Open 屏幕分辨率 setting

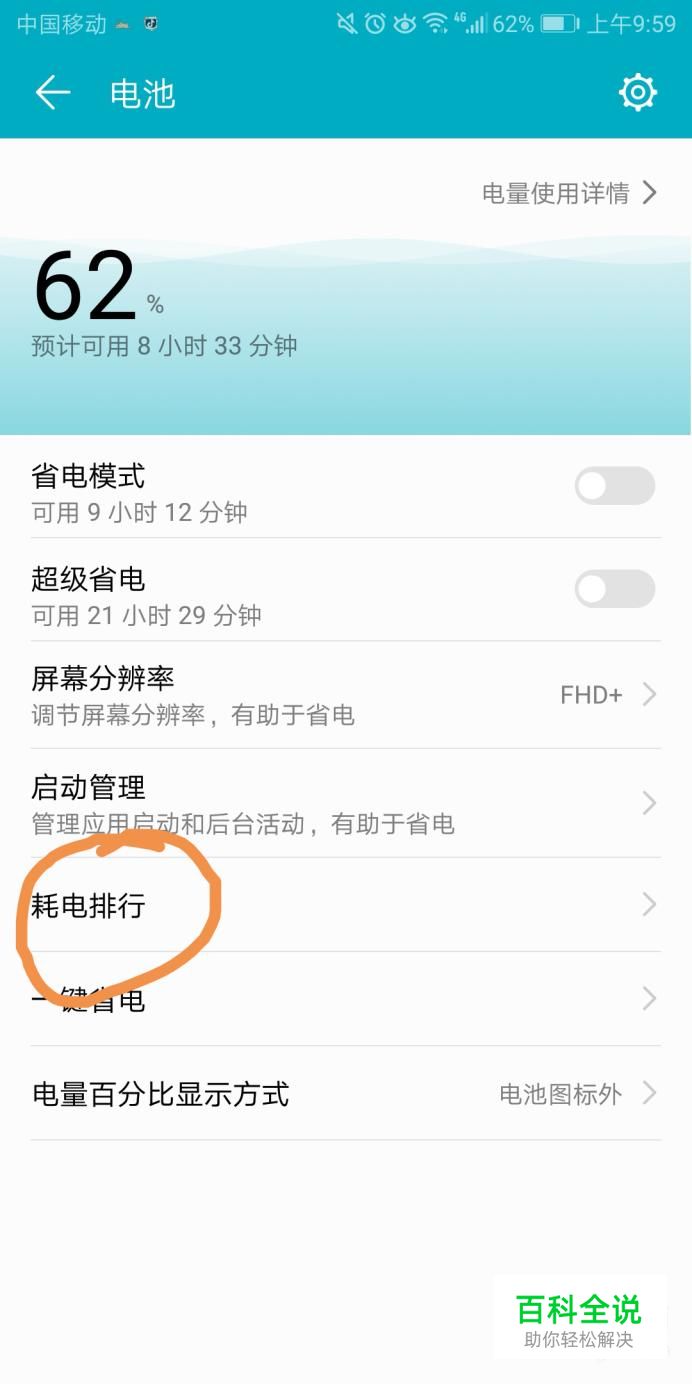pyautogui.click(x=346, y=694)
